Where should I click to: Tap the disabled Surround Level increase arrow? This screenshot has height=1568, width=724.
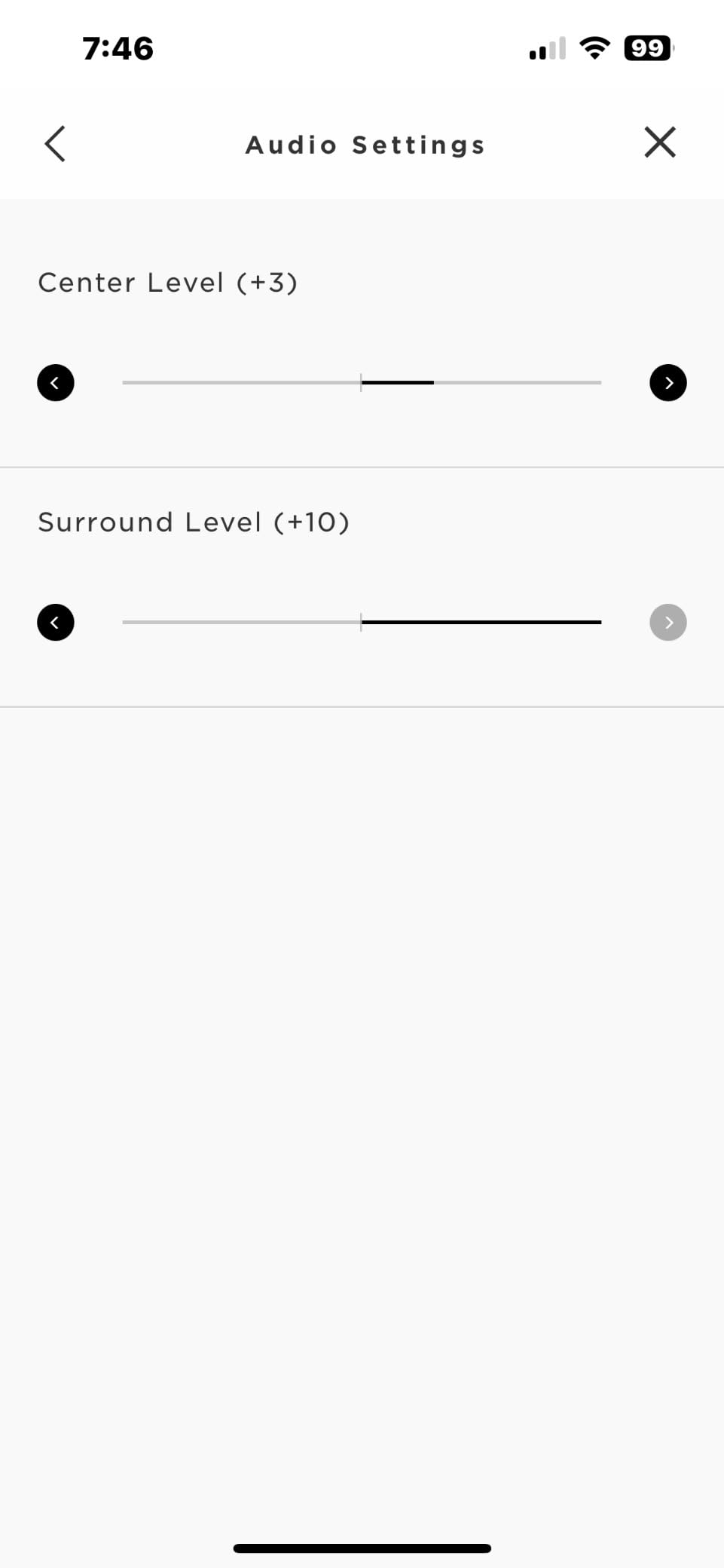667,622
